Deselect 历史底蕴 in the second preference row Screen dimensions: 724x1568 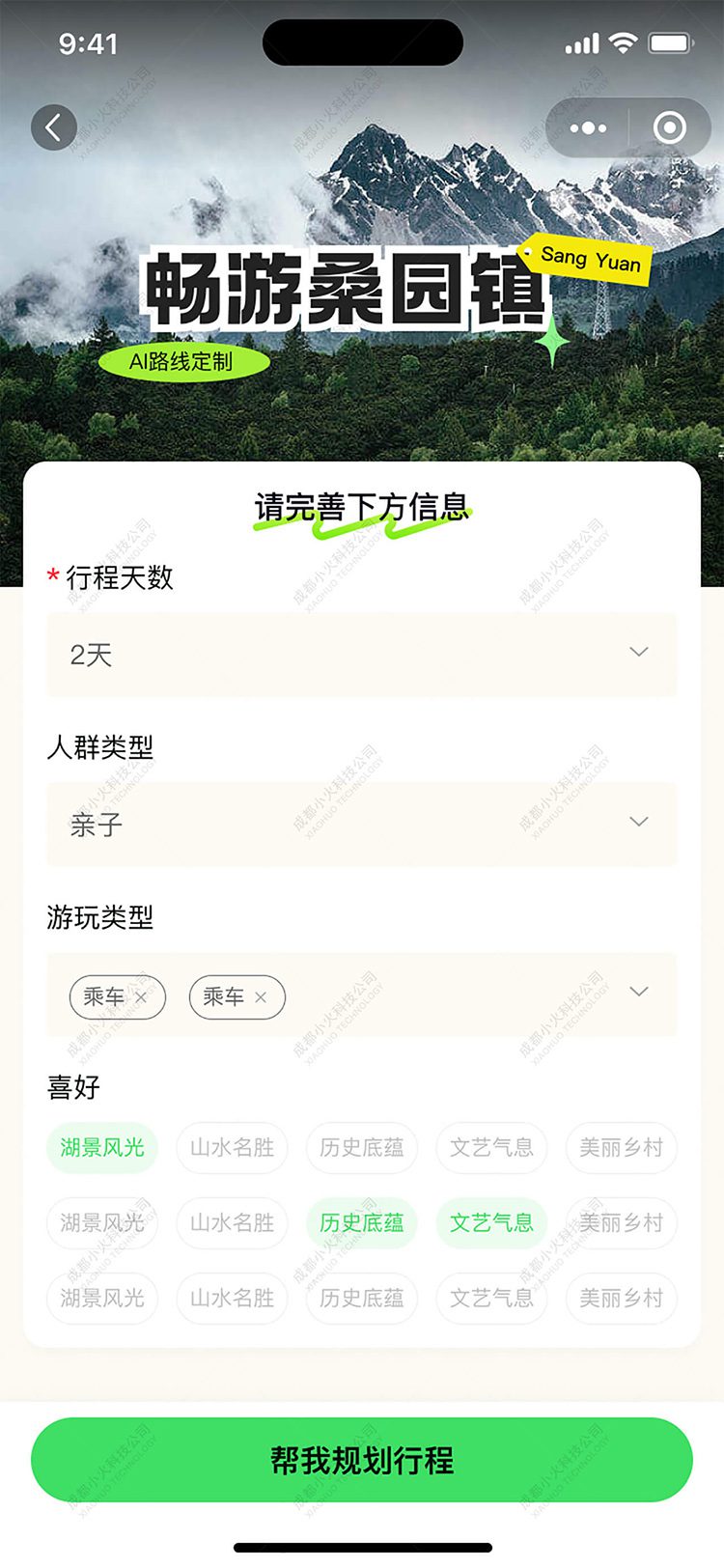[362, 1223]
